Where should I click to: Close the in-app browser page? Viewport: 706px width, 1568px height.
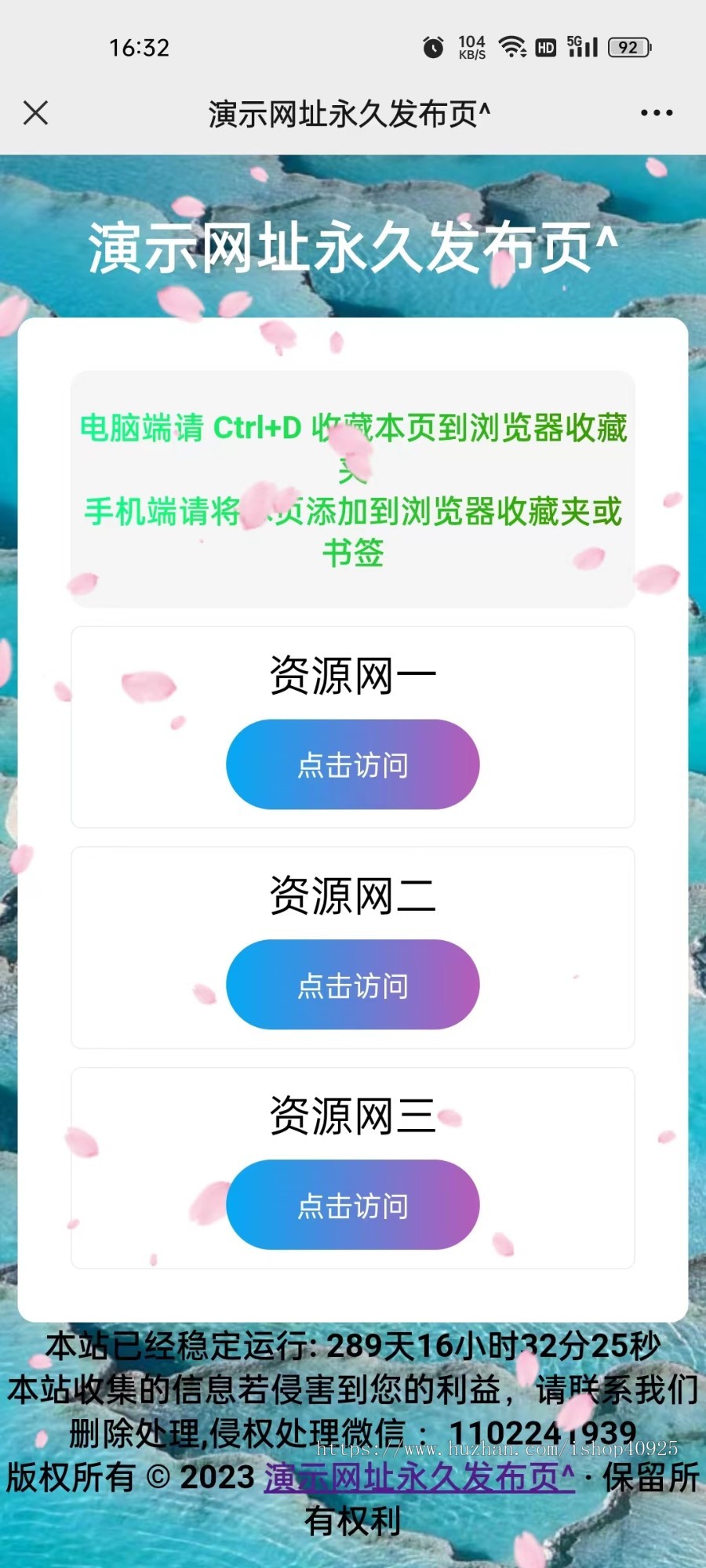36,113
